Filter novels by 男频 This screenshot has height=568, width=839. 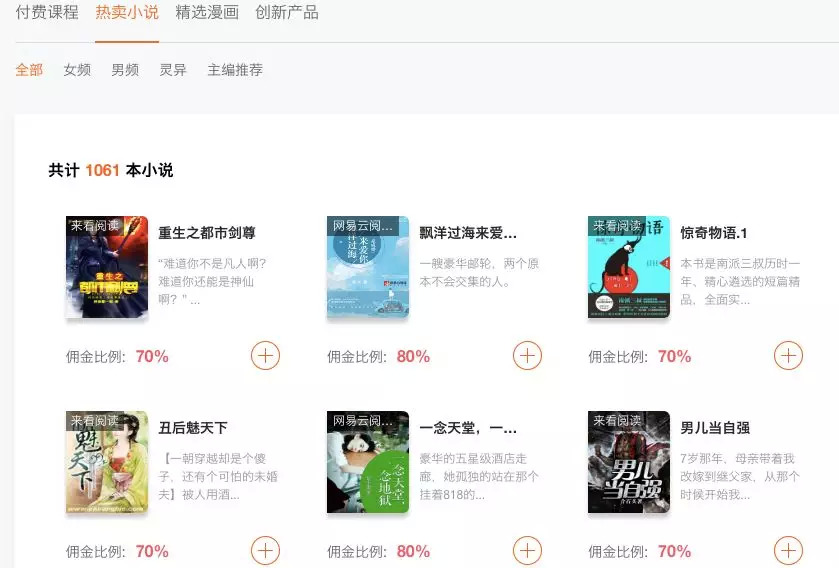(x=125, y=70)
